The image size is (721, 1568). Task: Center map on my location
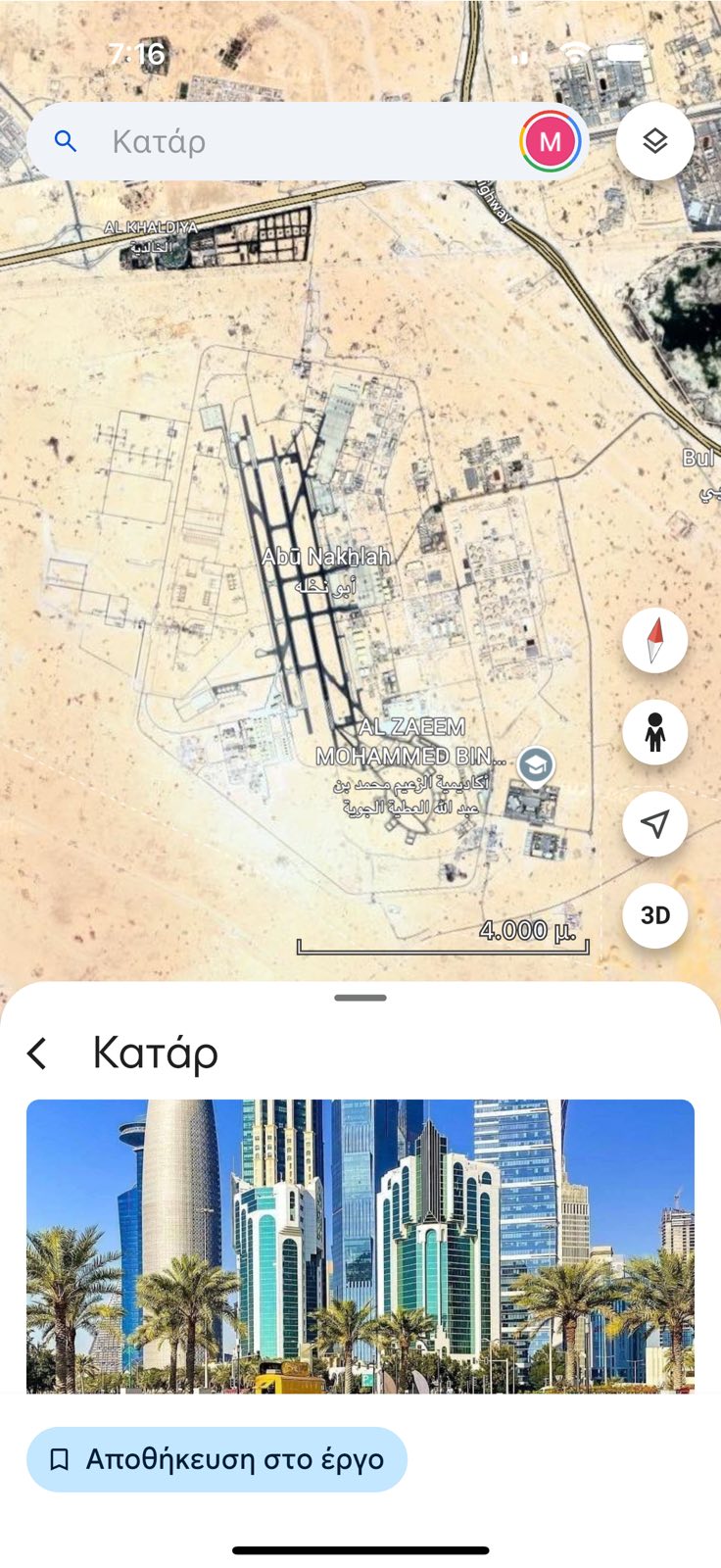tap(654, 824)
